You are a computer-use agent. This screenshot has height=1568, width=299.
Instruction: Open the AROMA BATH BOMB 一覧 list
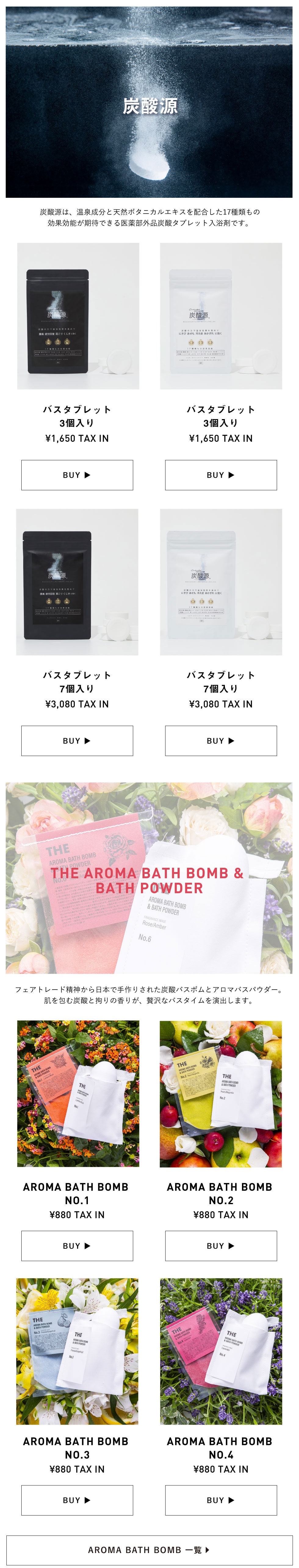149,1550
